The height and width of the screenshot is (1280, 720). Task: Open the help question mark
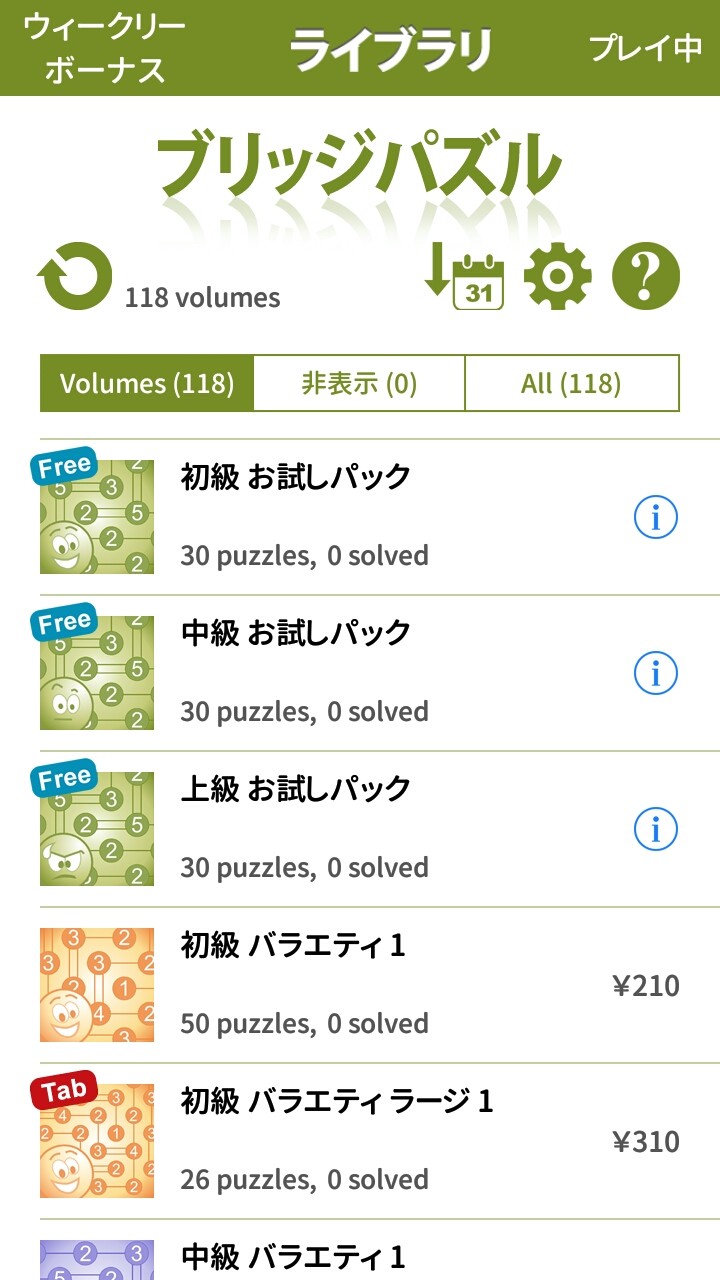tap(646, 276)
